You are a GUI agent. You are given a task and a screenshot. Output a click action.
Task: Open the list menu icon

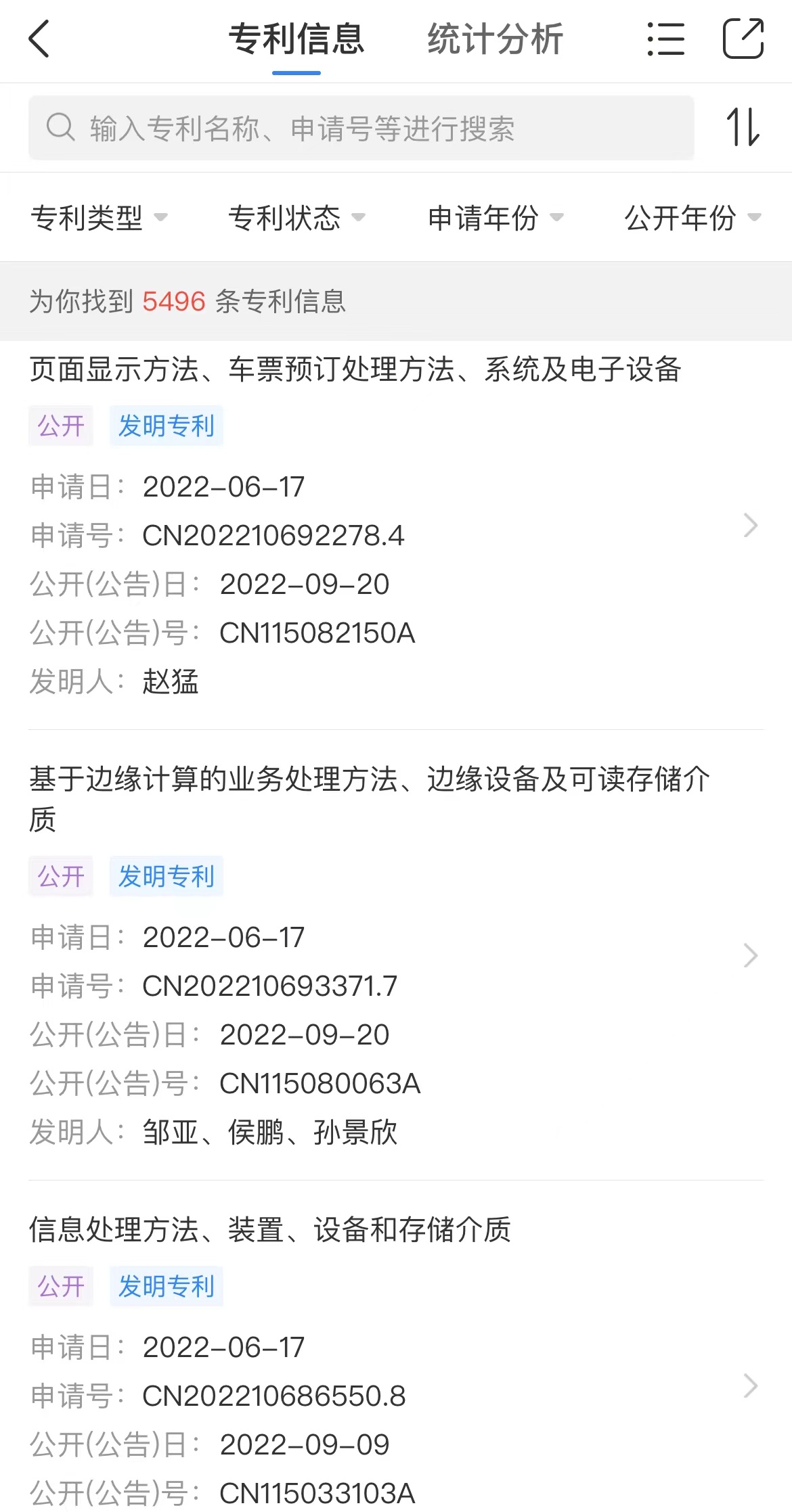pyautogui.click(x=665, y=39)
